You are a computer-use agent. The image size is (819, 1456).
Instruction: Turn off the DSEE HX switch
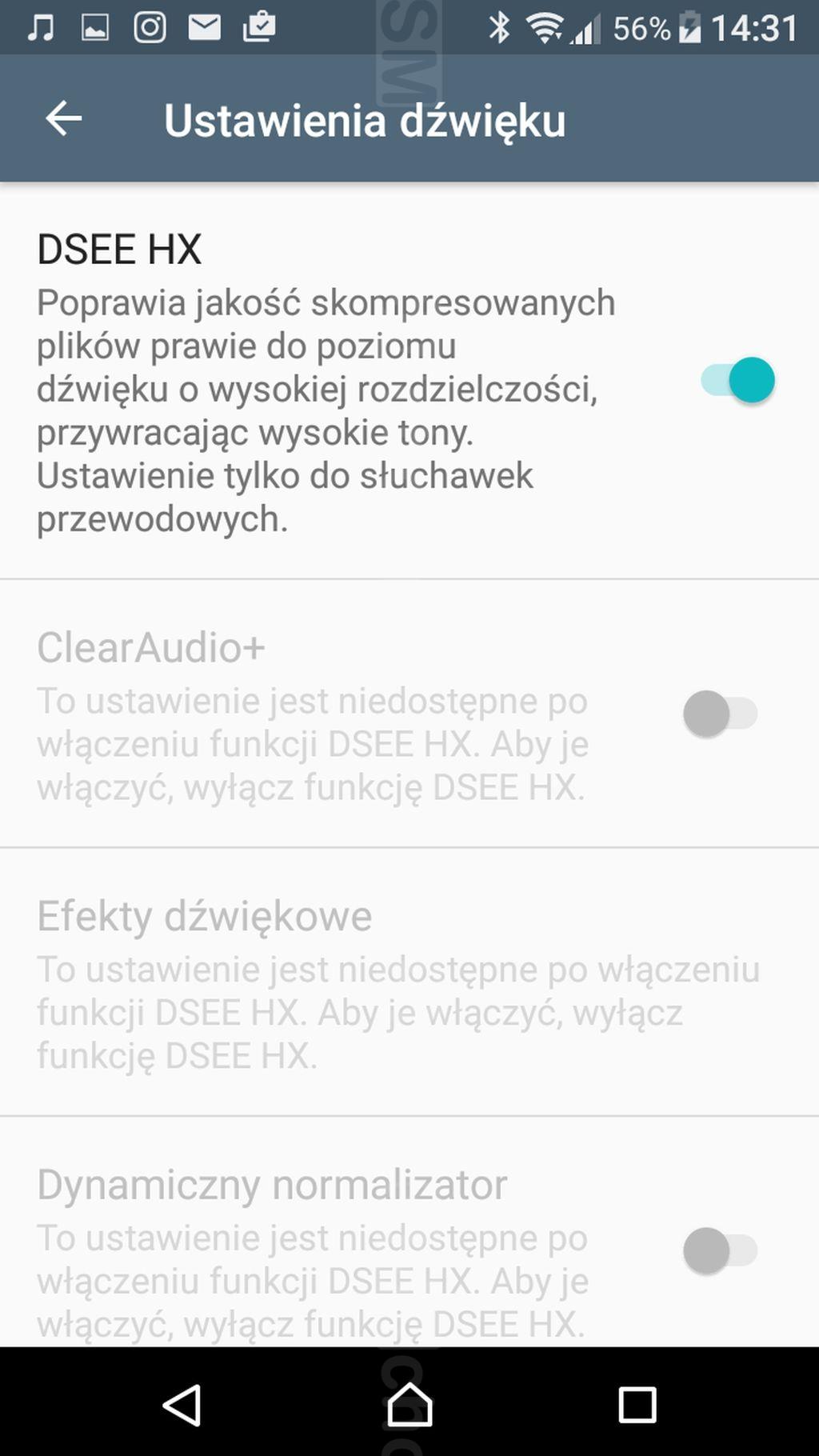737,380
